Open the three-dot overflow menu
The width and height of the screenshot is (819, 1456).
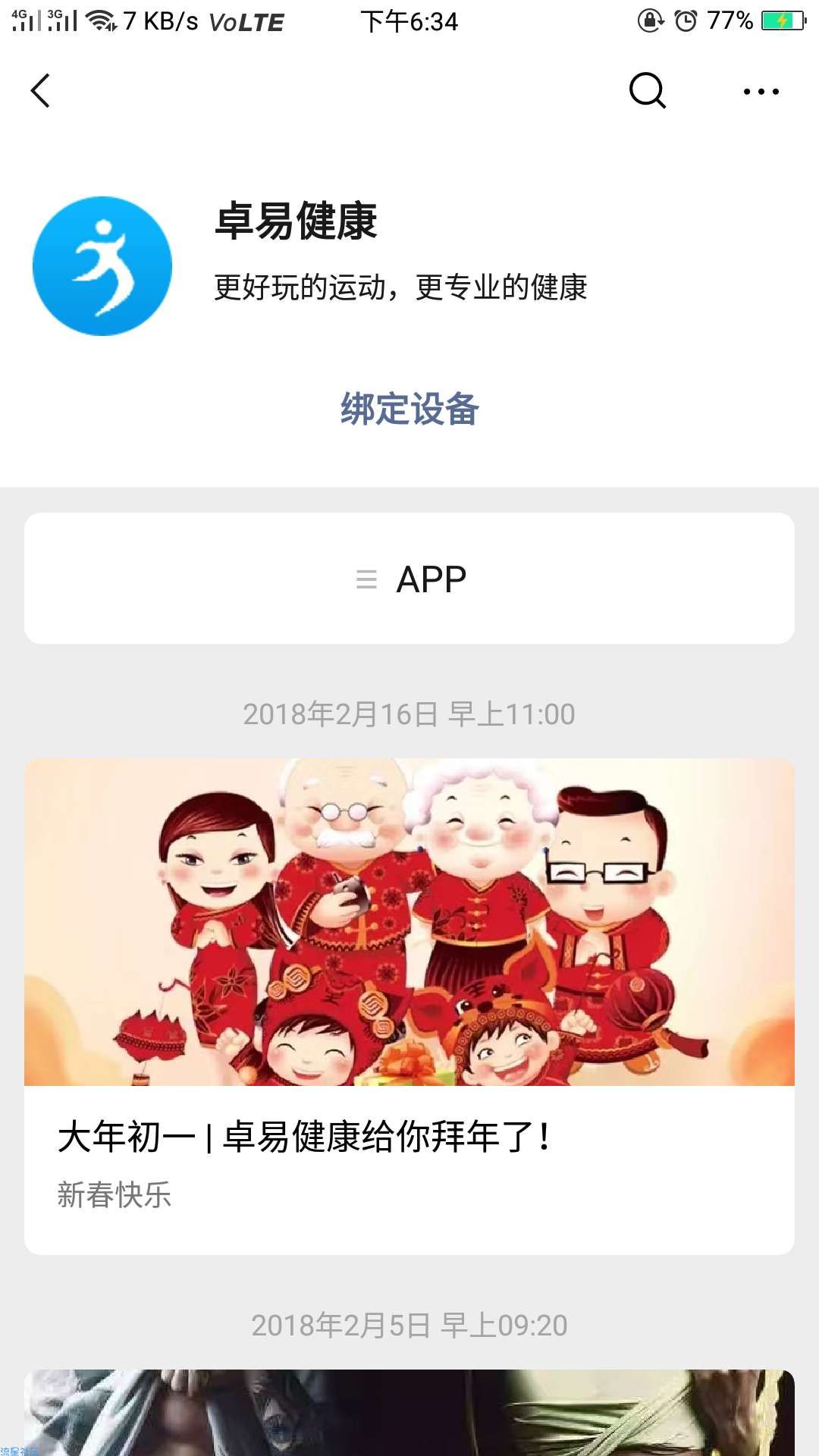[761, 92]
